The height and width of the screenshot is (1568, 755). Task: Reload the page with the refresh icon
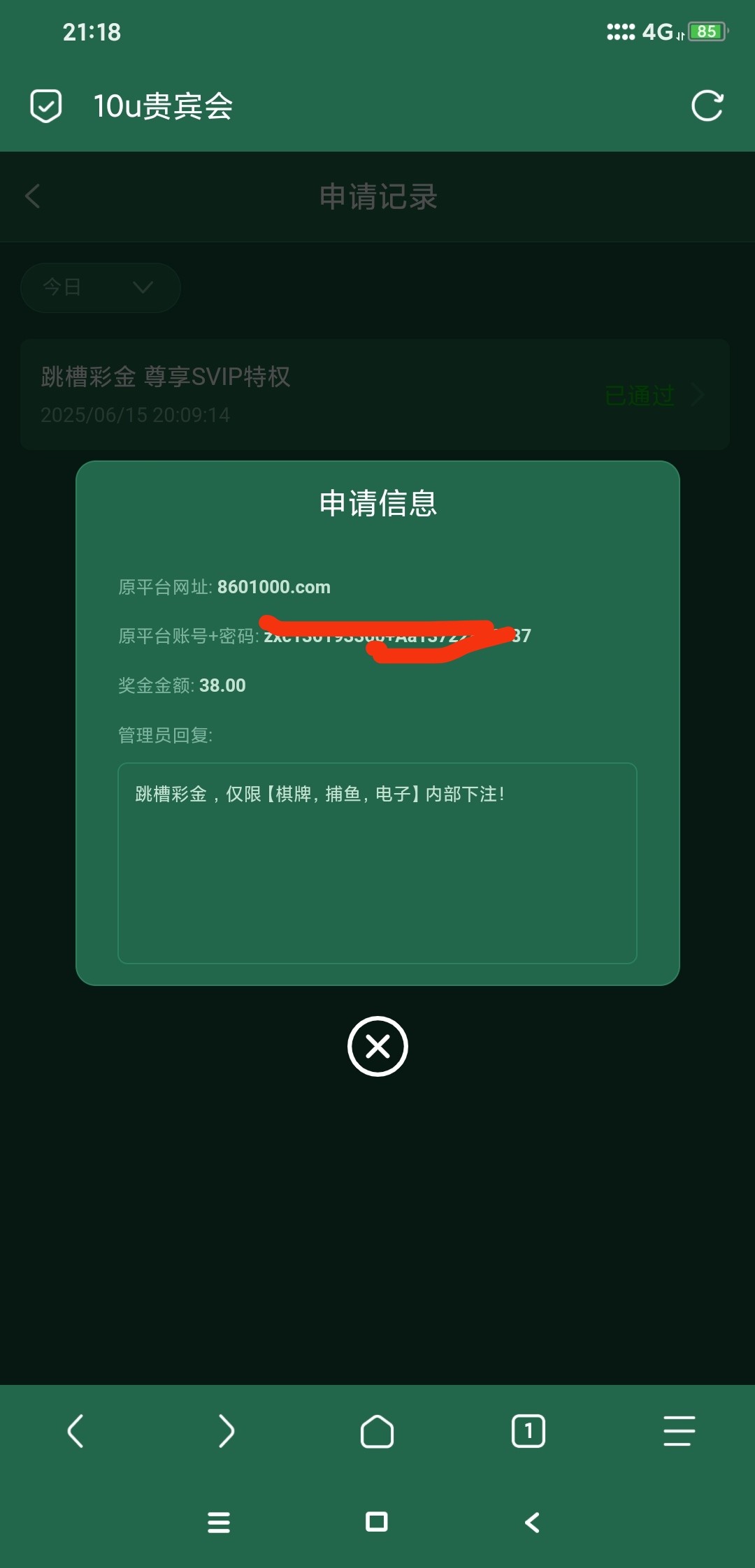(x=707, y=106)
